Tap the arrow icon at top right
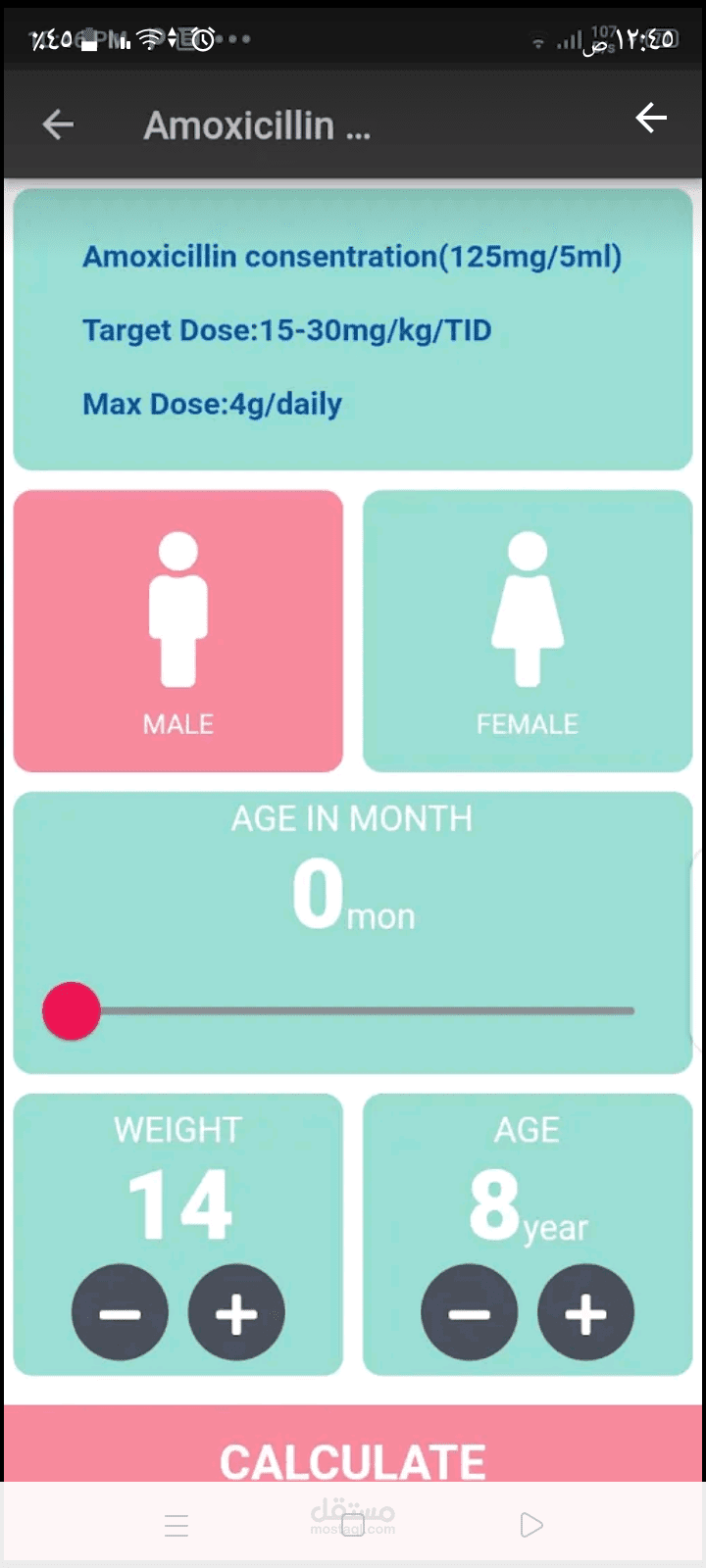 (x=651, y=119)
